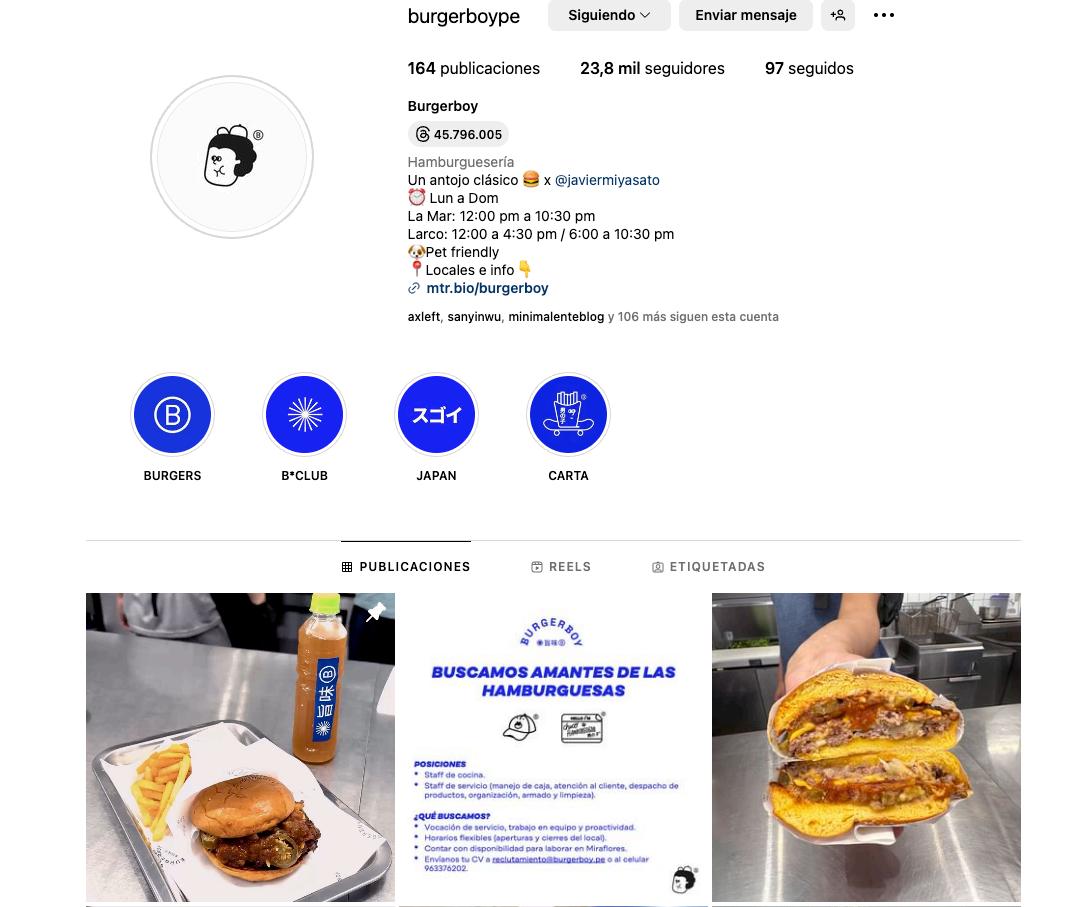View the 23,8 mil seguidores list
1088x907 pixels.
[652, 69]
